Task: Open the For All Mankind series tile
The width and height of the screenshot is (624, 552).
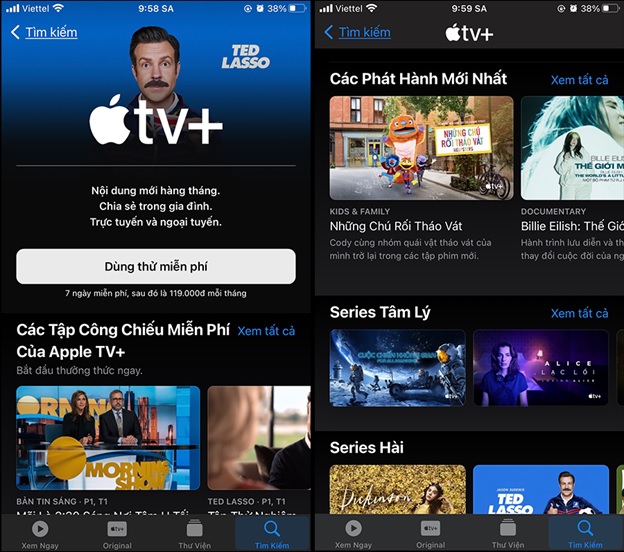Action: pos(397,367)
